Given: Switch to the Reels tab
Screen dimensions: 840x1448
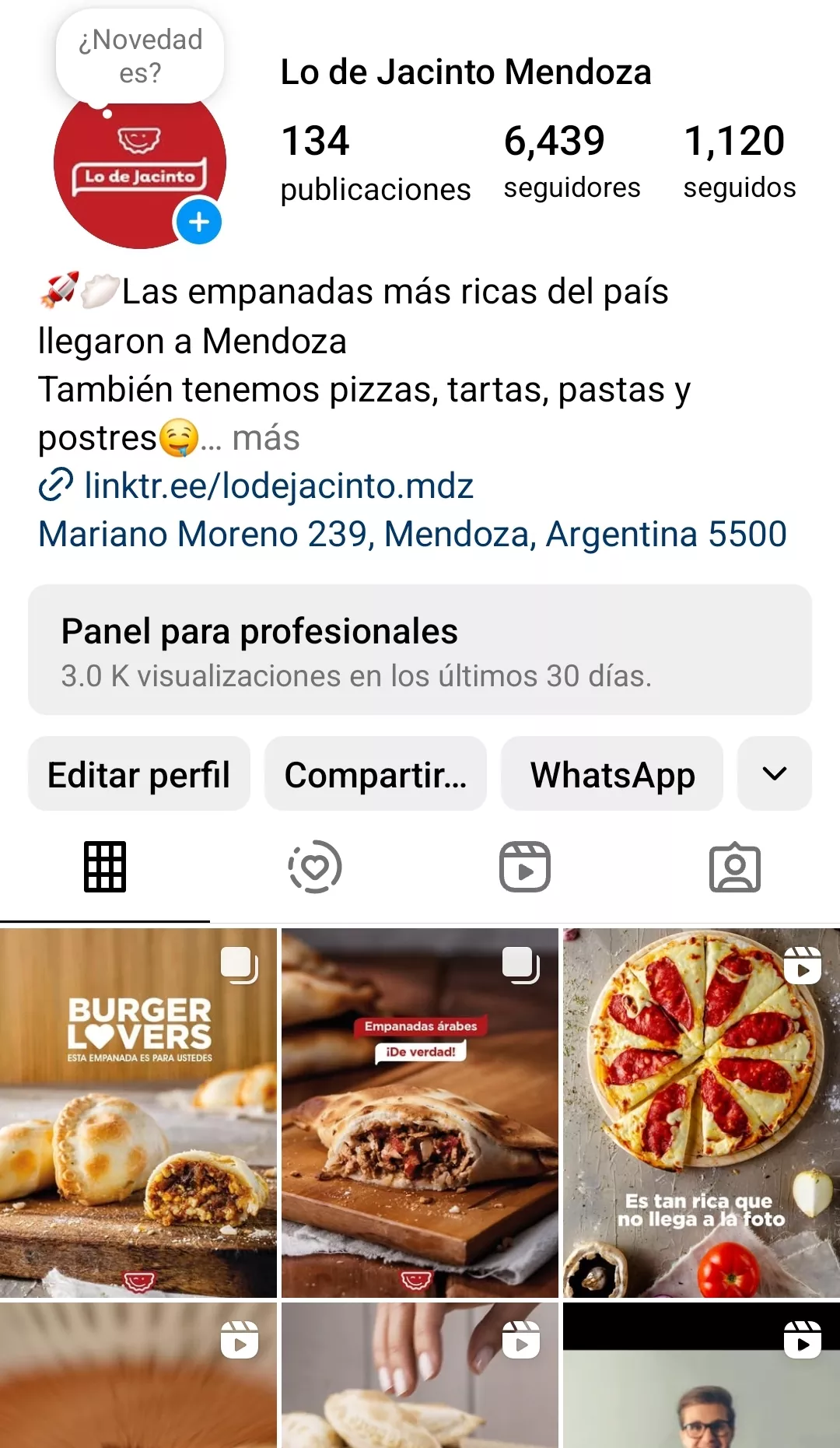Looking at the screenshot, I should click(525, 867).
